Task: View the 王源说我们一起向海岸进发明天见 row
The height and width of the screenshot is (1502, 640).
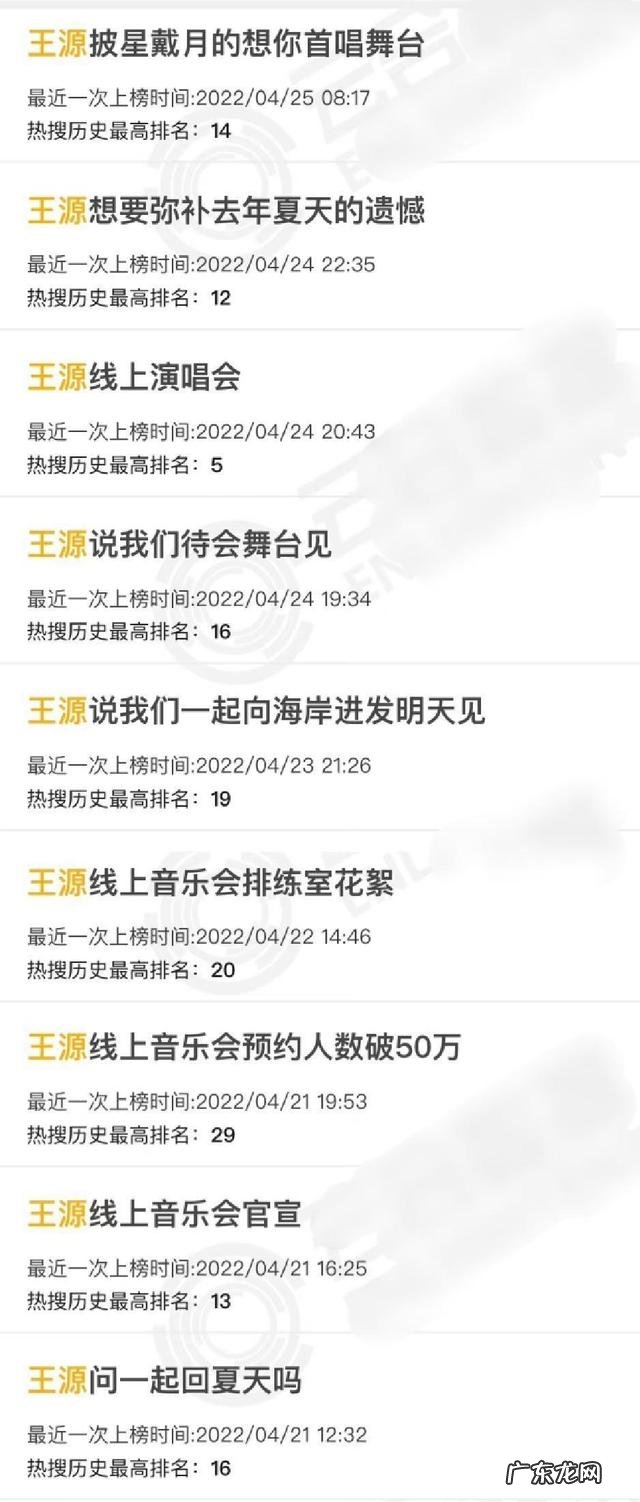Action: coord(256,711)
